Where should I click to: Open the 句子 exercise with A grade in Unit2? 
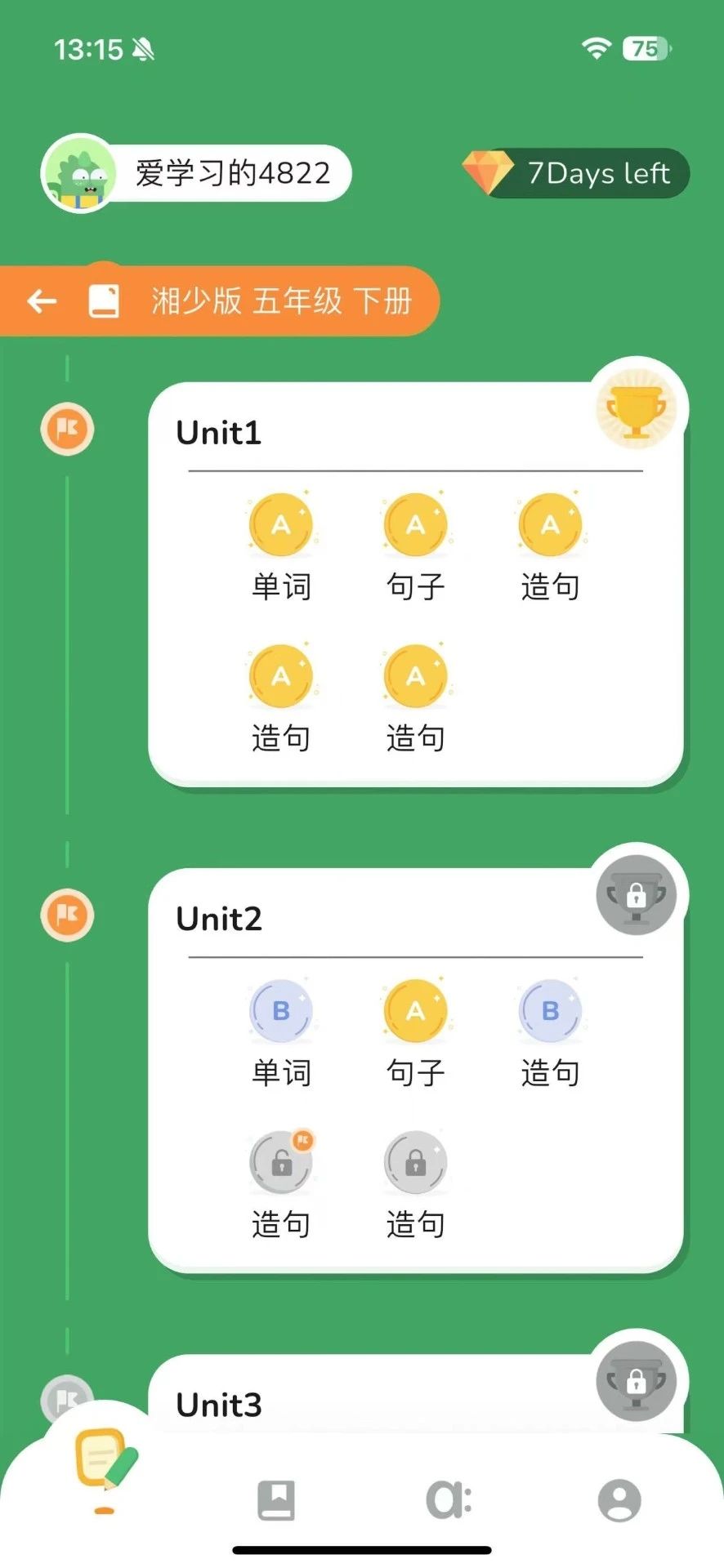tap(415, 1011)
